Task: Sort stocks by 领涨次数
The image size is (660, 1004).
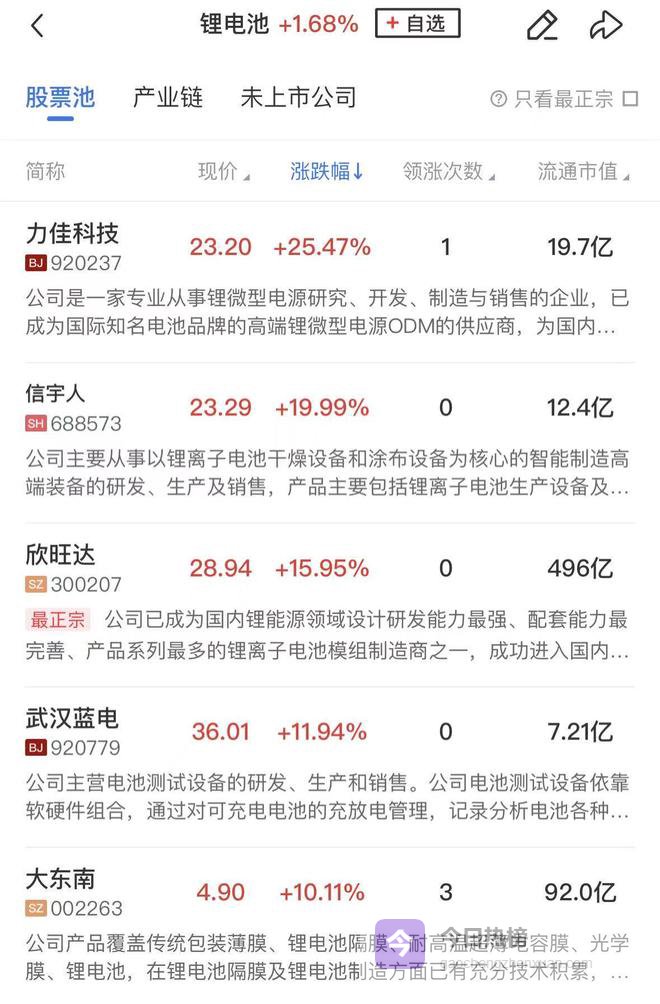Action: [447, 171]
